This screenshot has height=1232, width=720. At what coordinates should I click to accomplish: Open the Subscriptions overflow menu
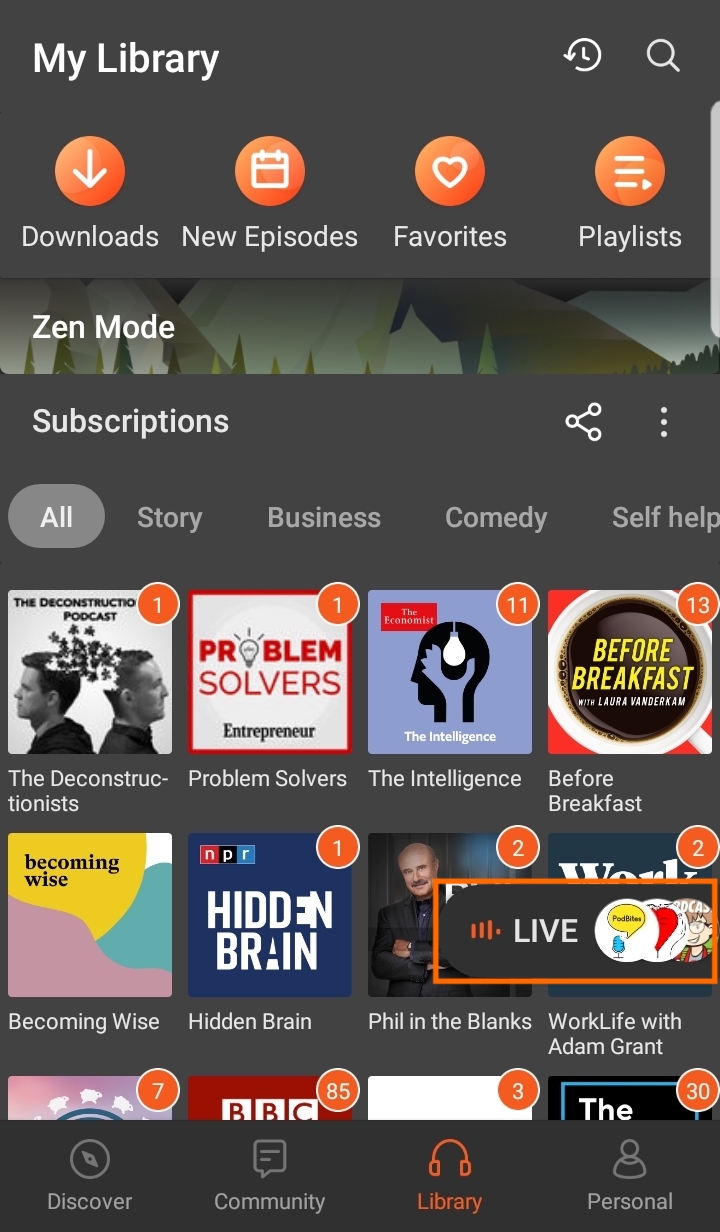663,422
